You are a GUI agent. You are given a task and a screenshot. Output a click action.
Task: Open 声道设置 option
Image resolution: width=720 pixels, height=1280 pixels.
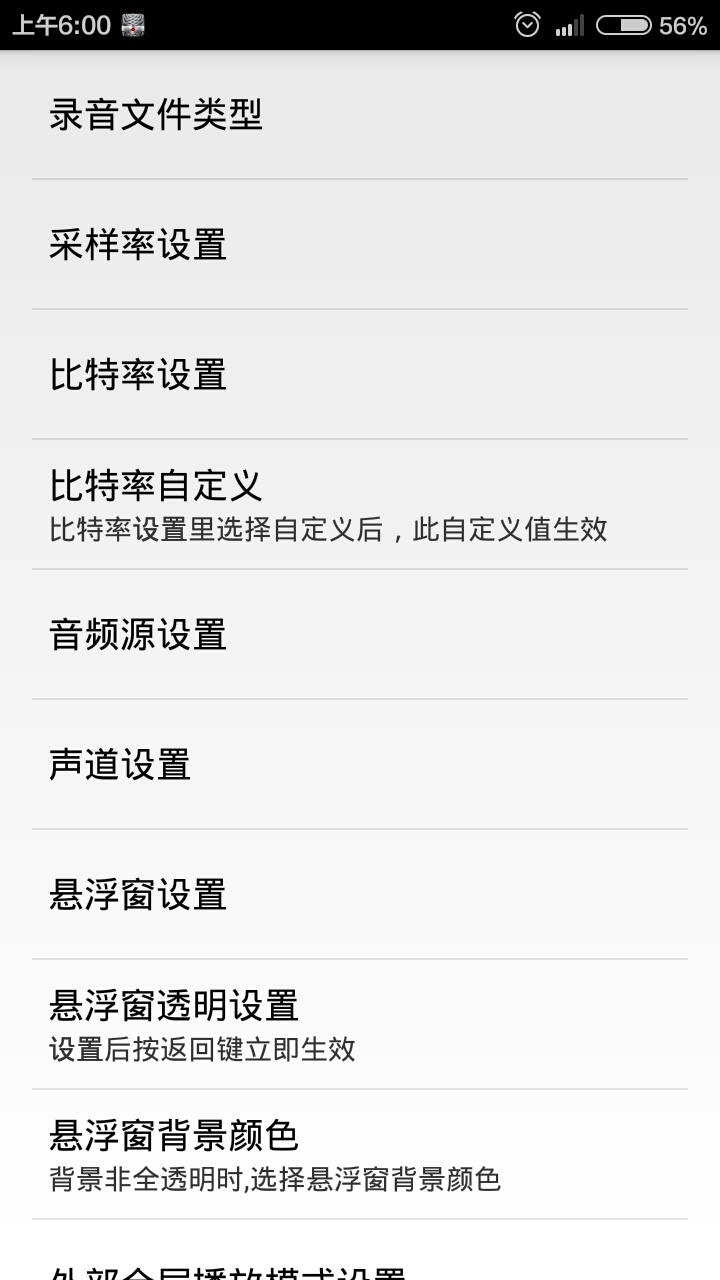[360, 765]
